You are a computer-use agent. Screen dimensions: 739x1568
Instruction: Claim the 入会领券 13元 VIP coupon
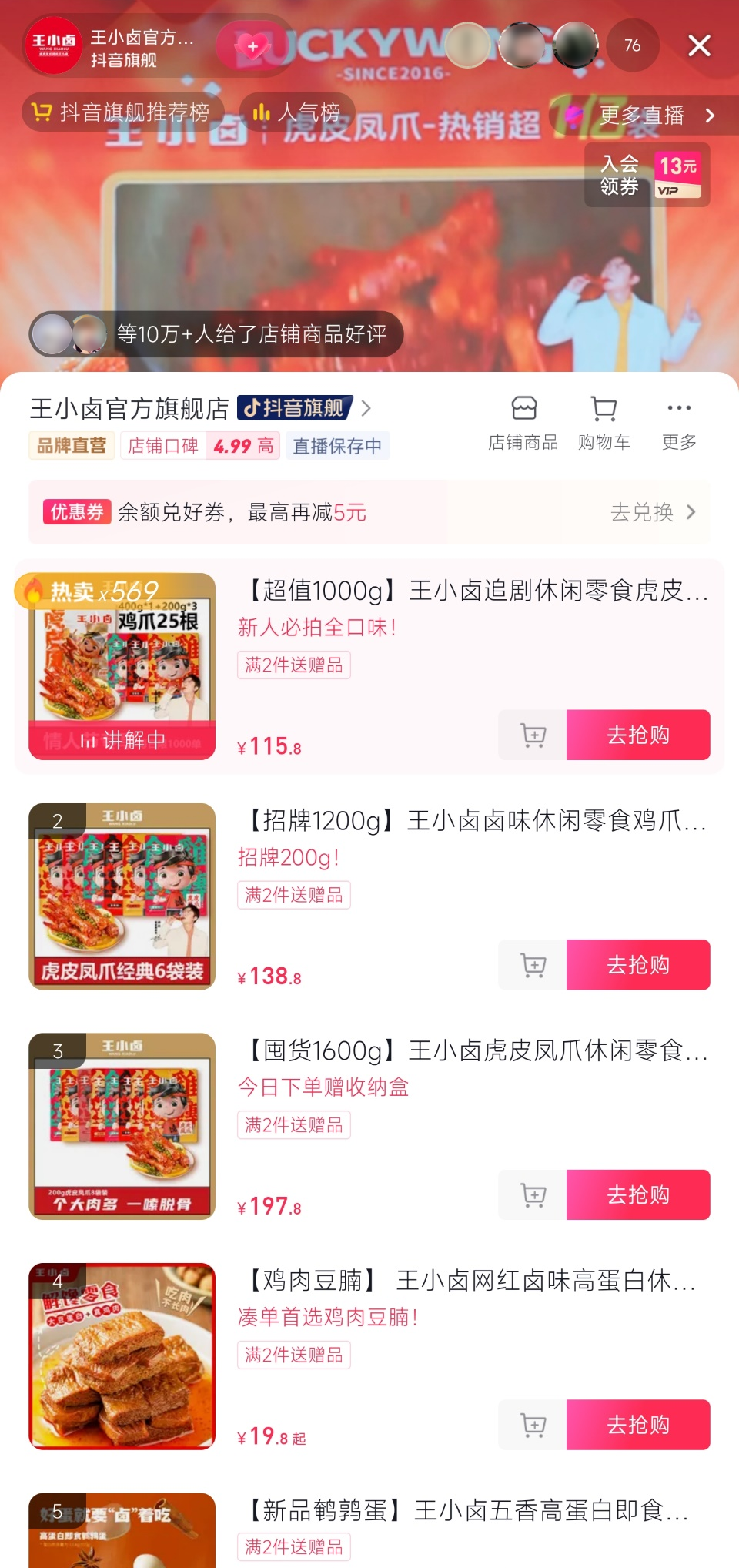pos(647,176)
